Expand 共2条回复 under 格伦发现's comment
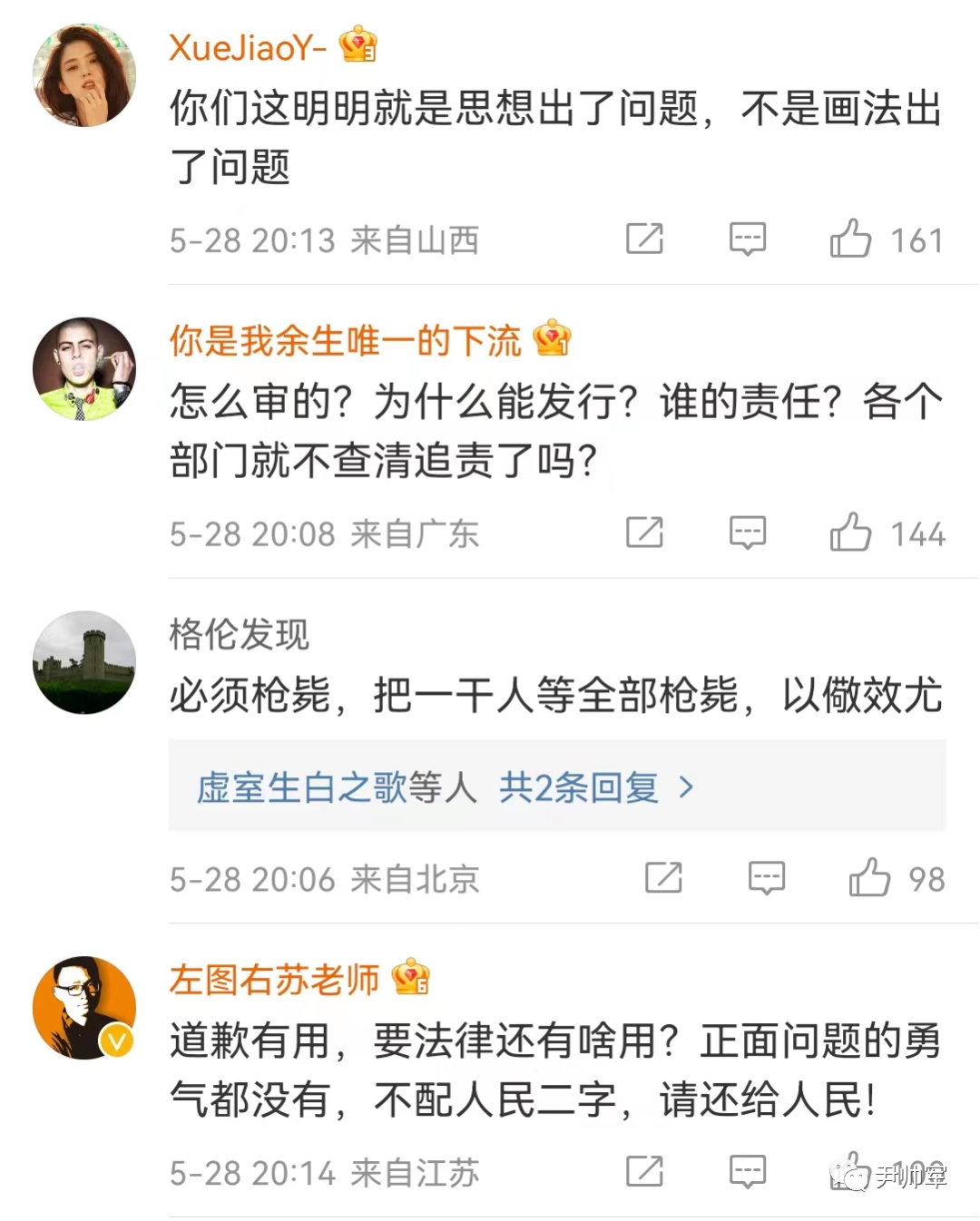980x1221 pixels. click(x=579, y=787)
